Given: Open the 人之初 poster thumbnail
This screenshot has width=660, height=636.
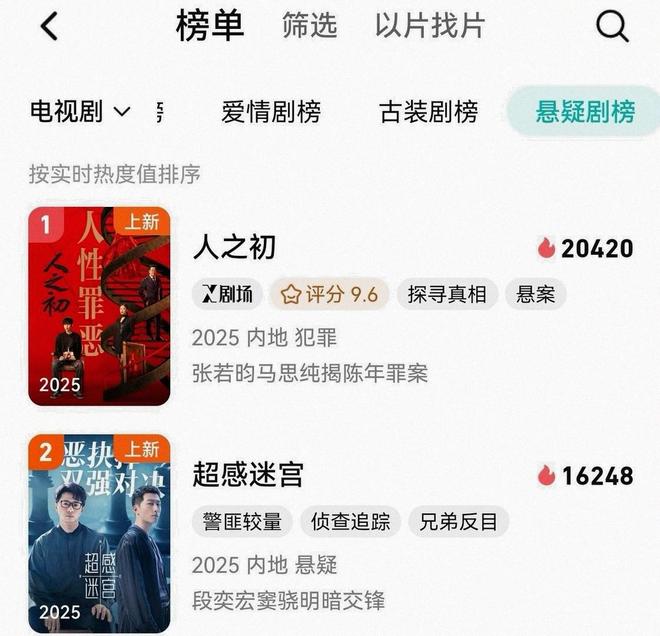Looking at the screenshot, I should pyautogui.click(x=99, y=306).
